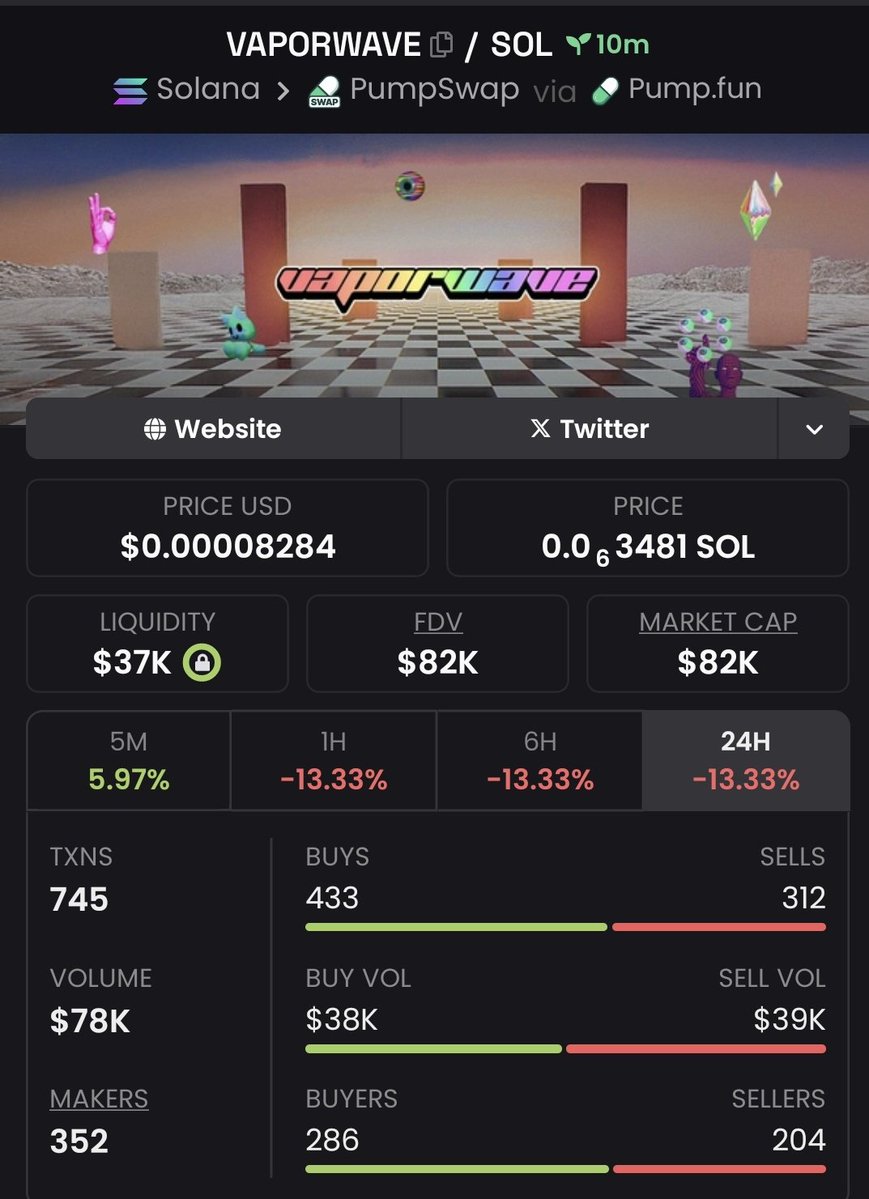Open the Twitter link

click(x=589, y=429)
